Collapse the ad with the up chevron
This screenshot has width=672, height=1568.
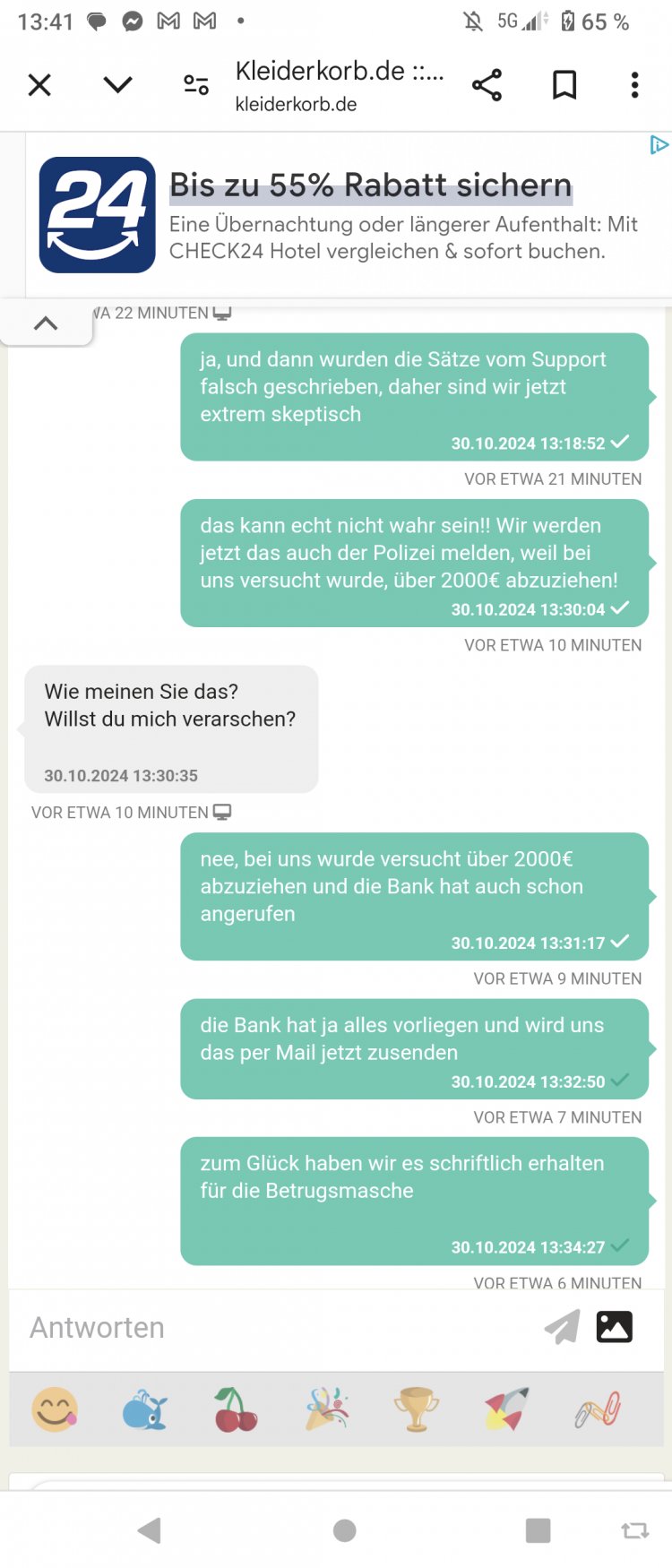[x=46, y=323]
